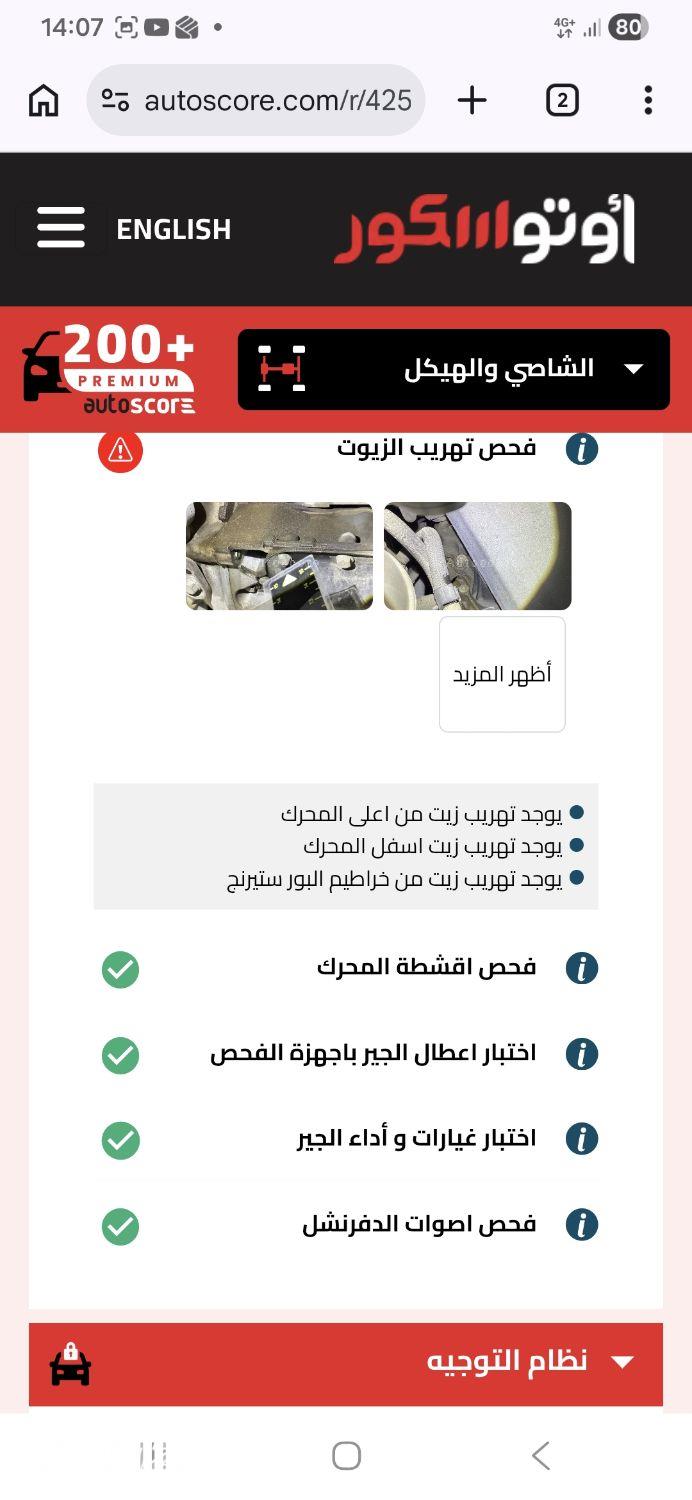Tap the 200+ Premium autoscore badge
Image resolution: width=692 pixels, height=1500 pixels.
(110, 369)
